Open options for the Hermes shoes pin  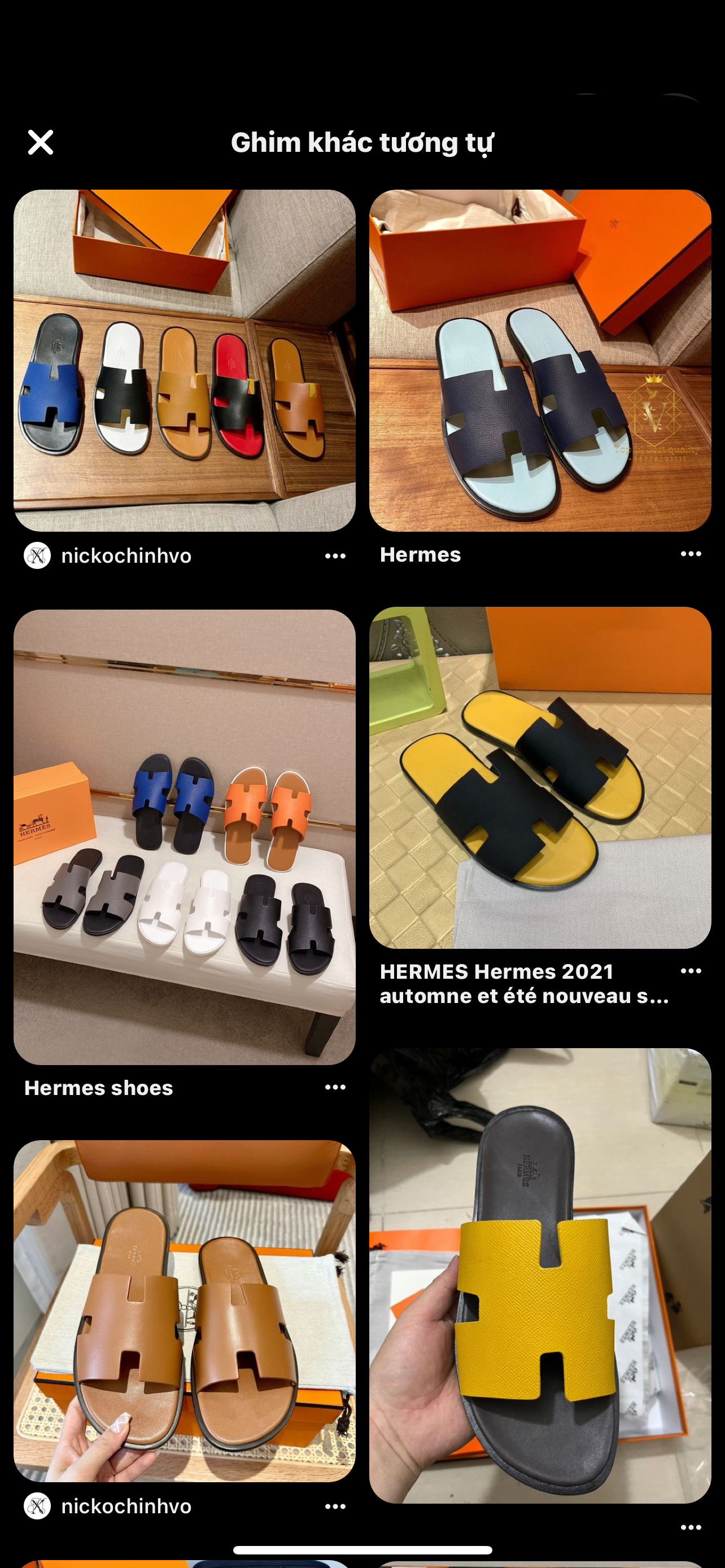click(335, 1087)
